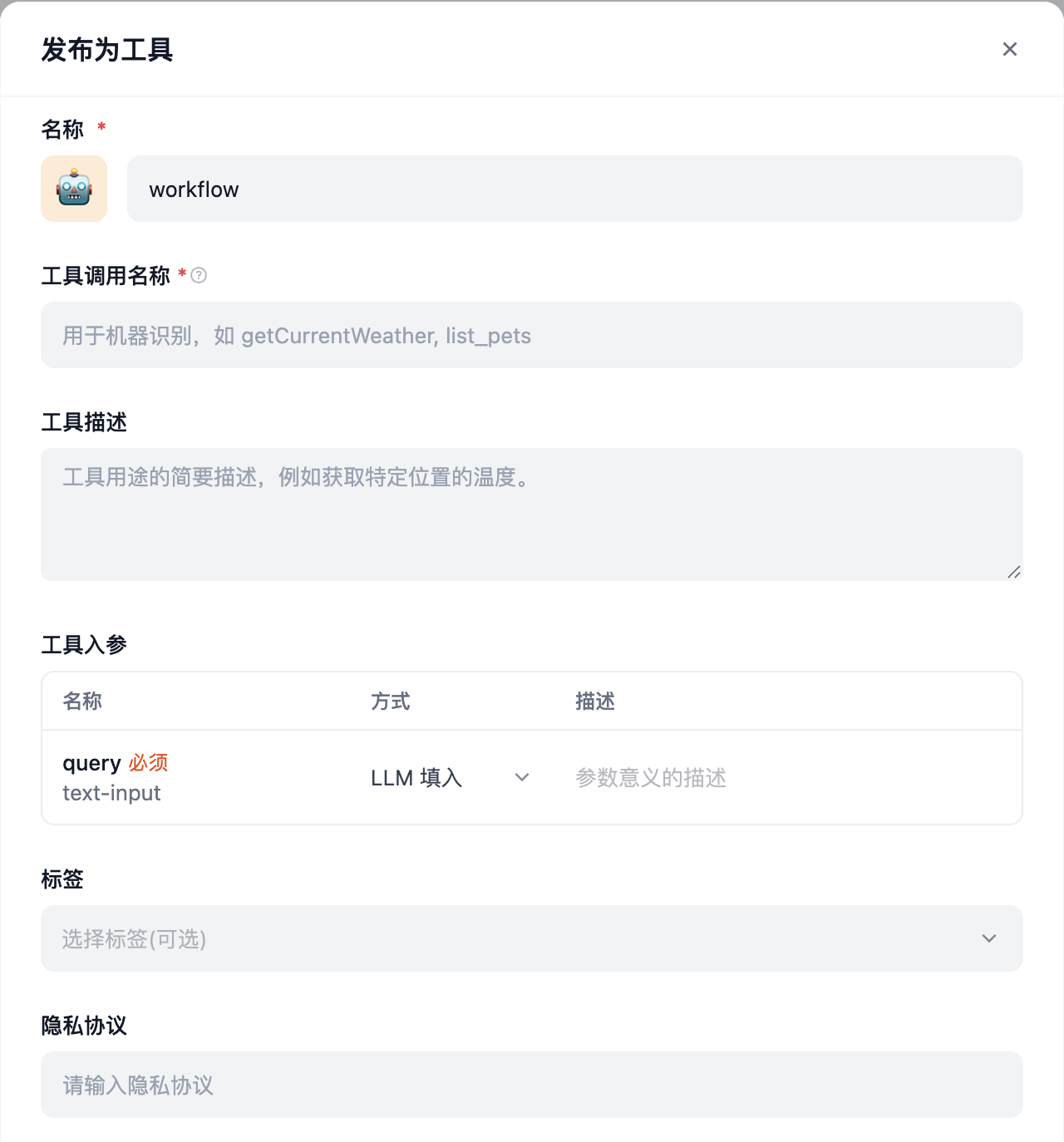This screenshot has height=1142, width=1064.
Task: Open the LLM 填入 method dropdown
Action: coord(450,778)
